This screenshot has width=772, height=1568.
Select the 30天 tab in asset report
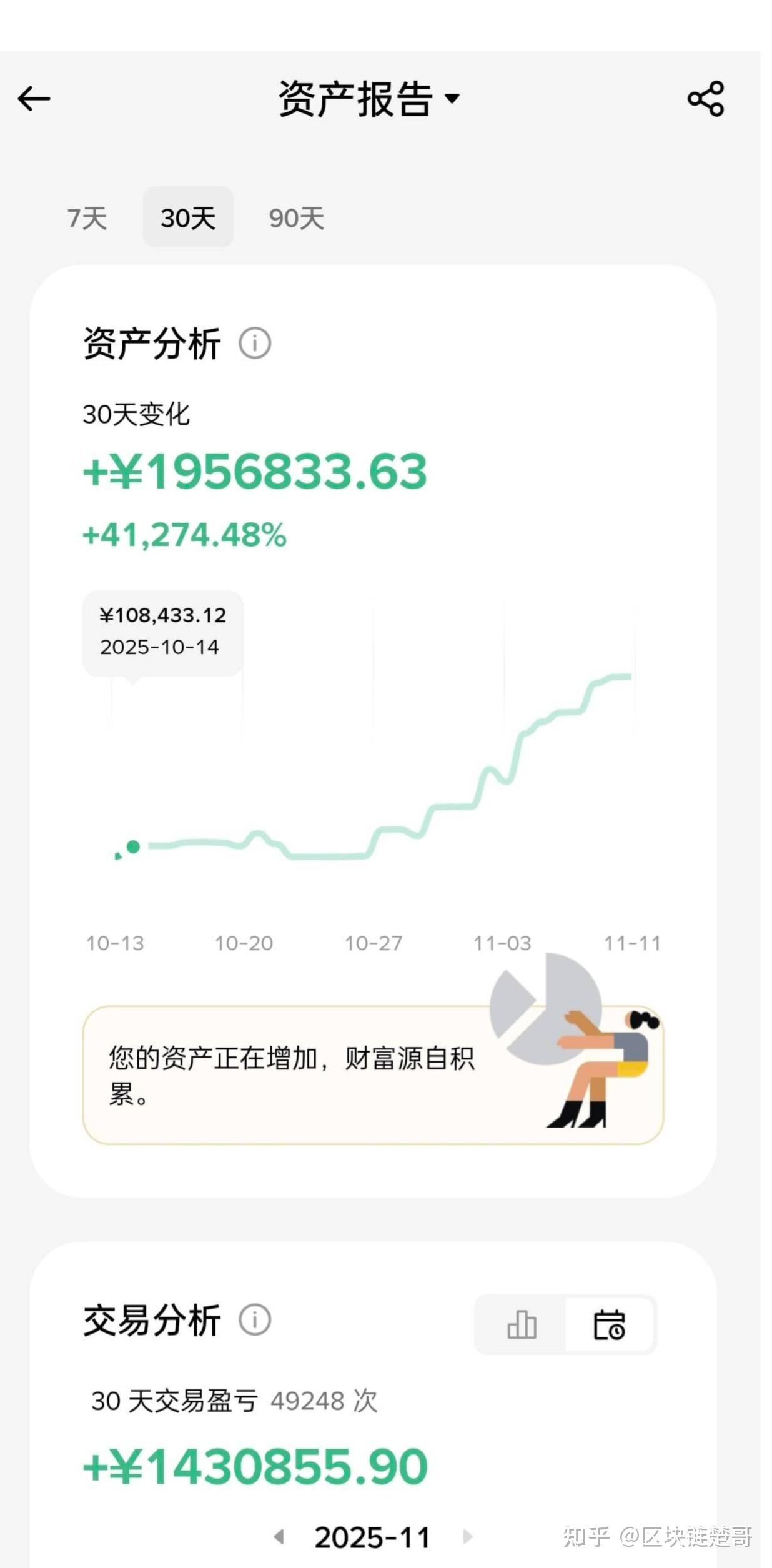[188, 217]
